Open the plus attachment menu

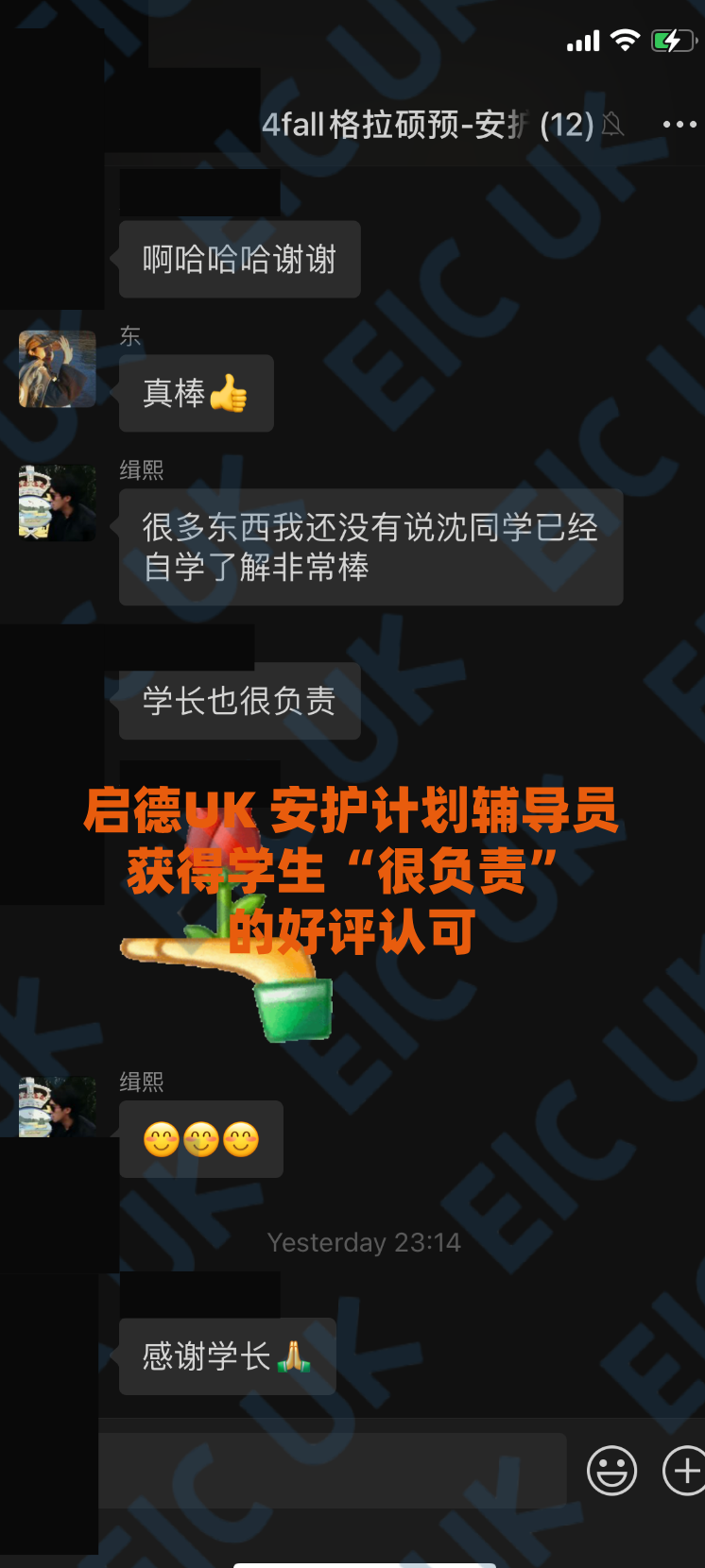(x=684, y=1471)
